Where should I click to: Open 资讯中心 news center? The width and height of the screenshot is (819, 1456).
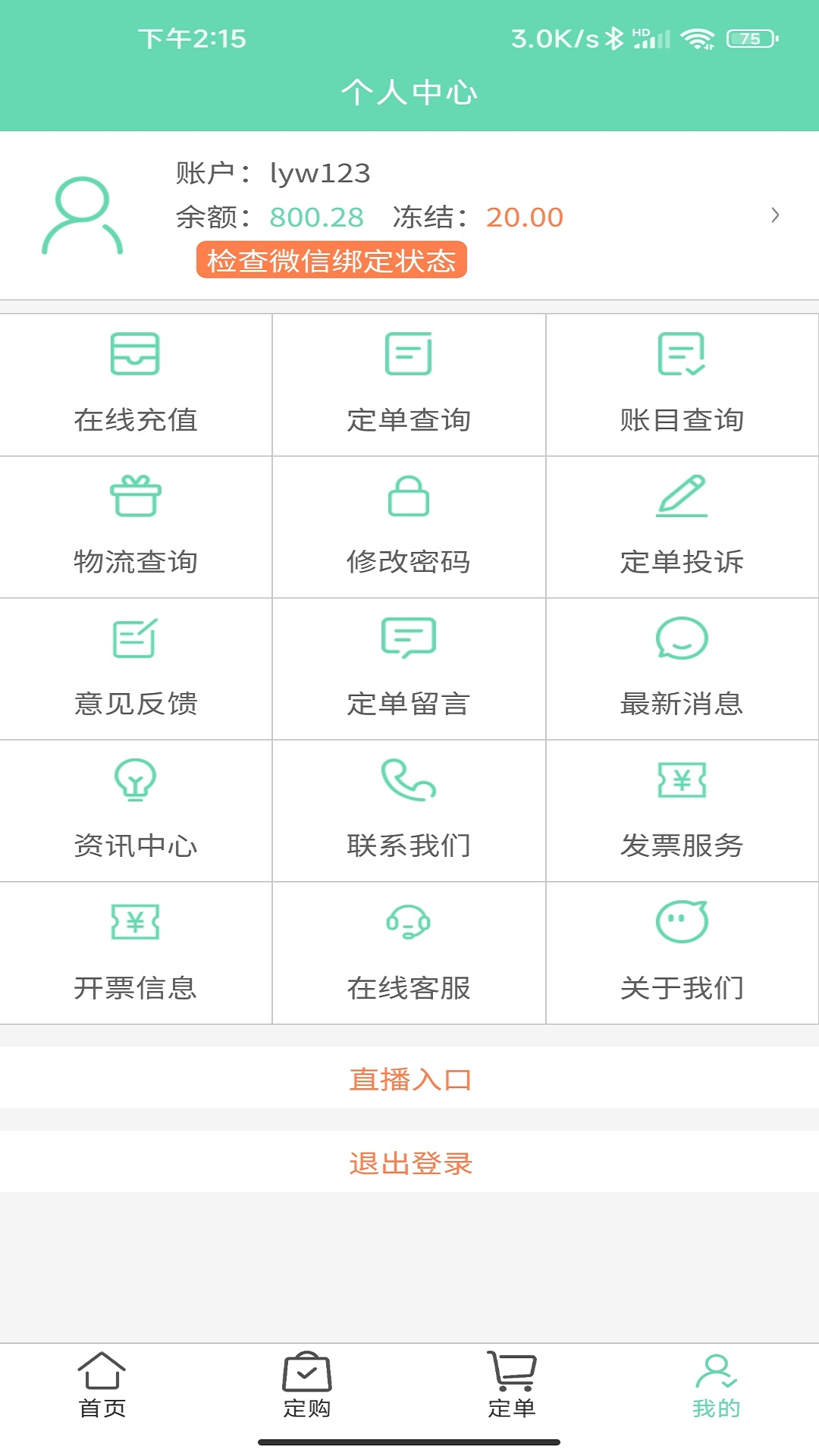pyautogui.click(x=136, y=811)
